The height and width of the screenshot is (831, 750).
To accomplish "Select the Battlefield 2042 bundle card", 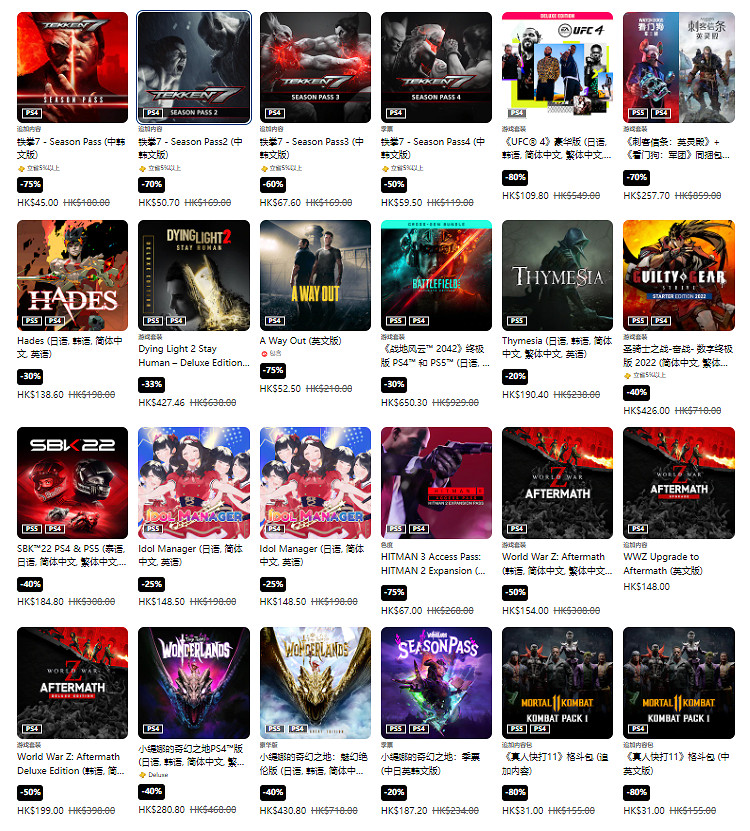I will tap(437, 276).
